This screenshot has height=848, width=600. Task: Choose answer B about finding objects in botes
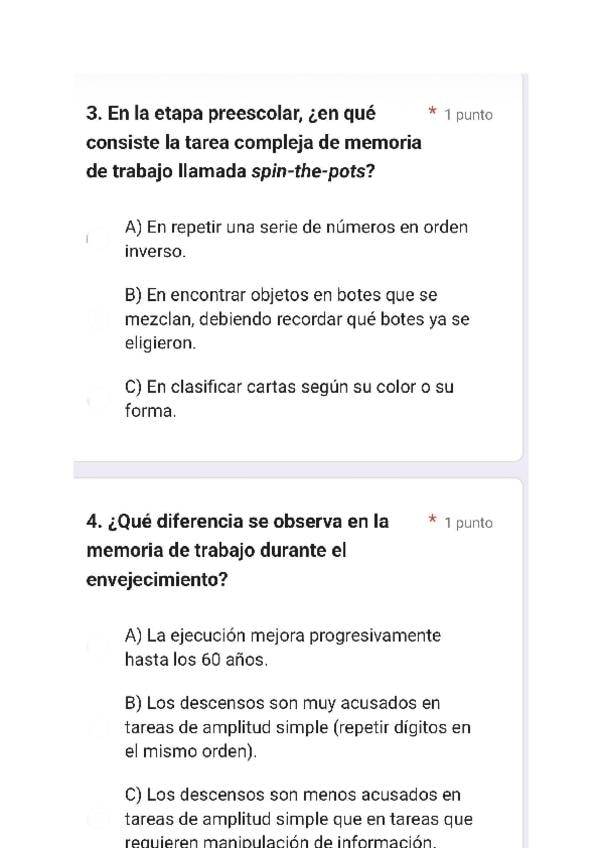click(x=98, y=319)
